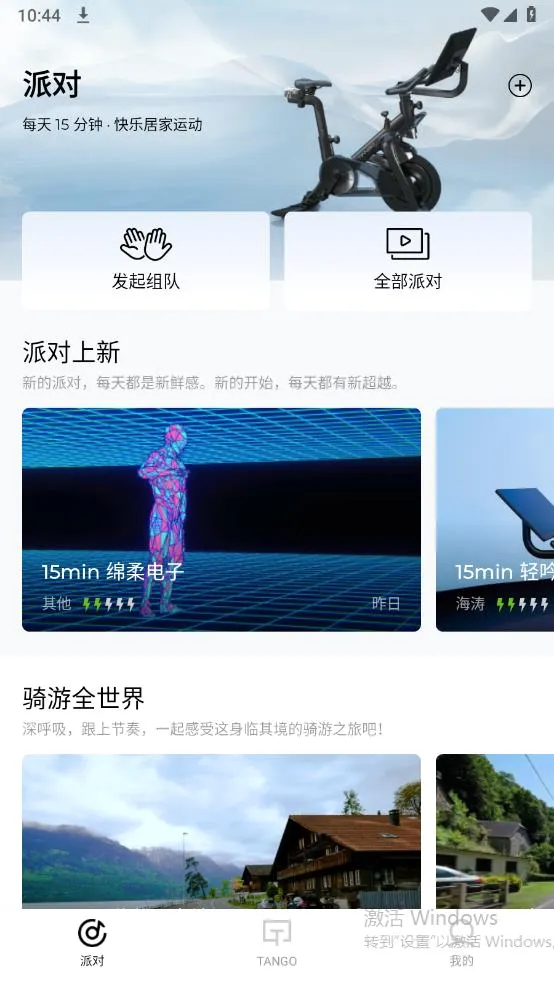
Task: Open the 15min 轻吟 card by 海涛
Action: tap(495, 520)
